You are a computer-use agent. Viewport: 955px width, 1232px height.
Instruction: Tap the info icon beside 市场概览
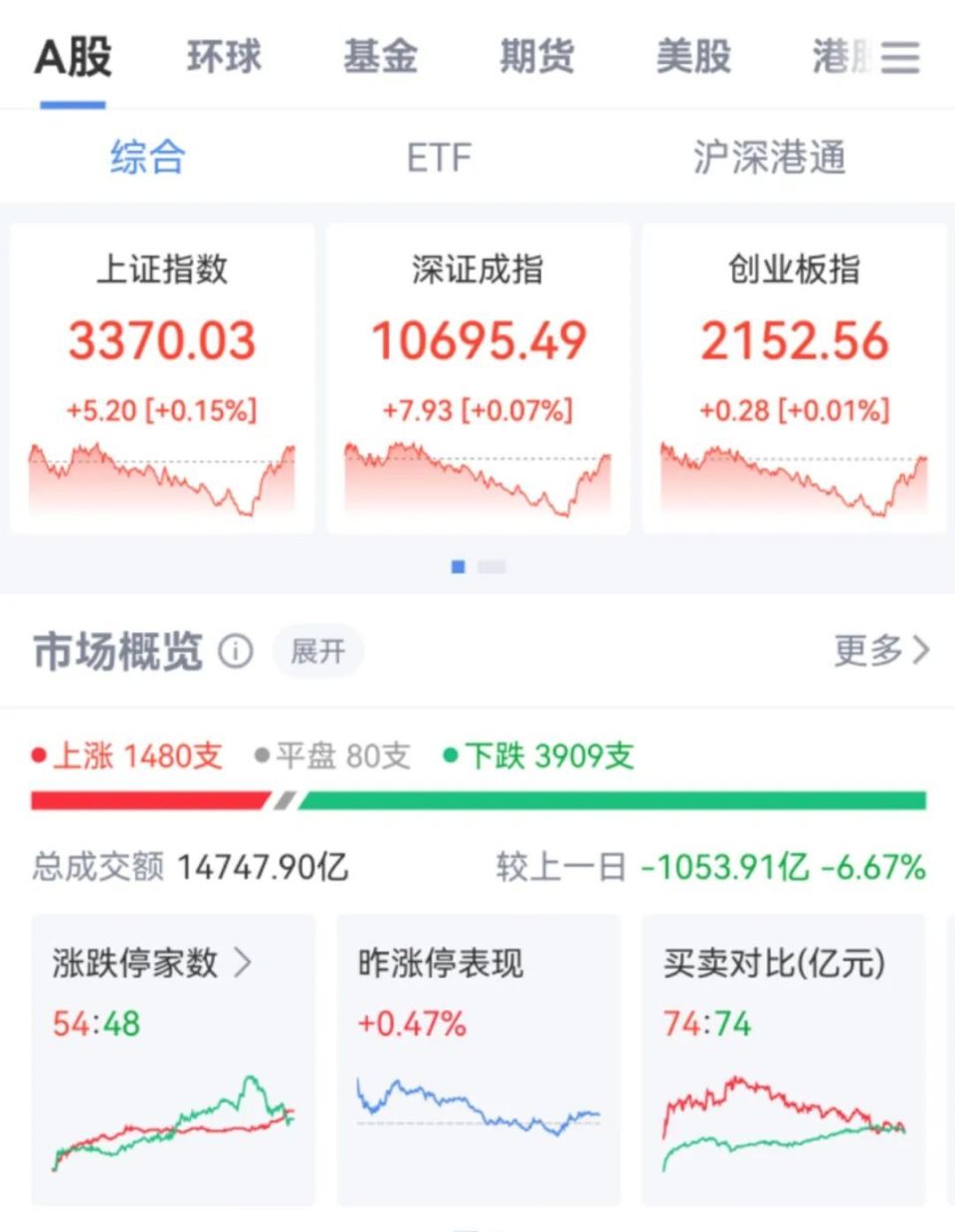pos(236,652)
